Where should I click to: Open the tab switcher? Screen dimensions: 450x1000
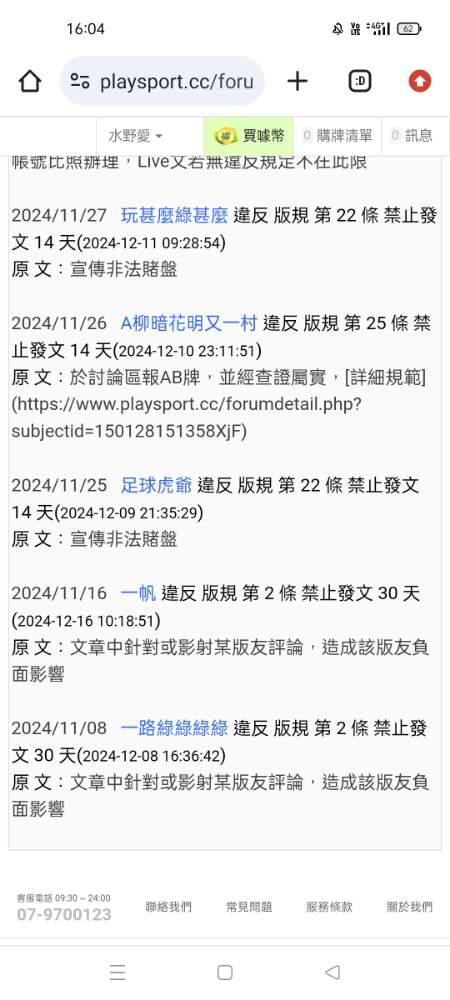[360, 81]
